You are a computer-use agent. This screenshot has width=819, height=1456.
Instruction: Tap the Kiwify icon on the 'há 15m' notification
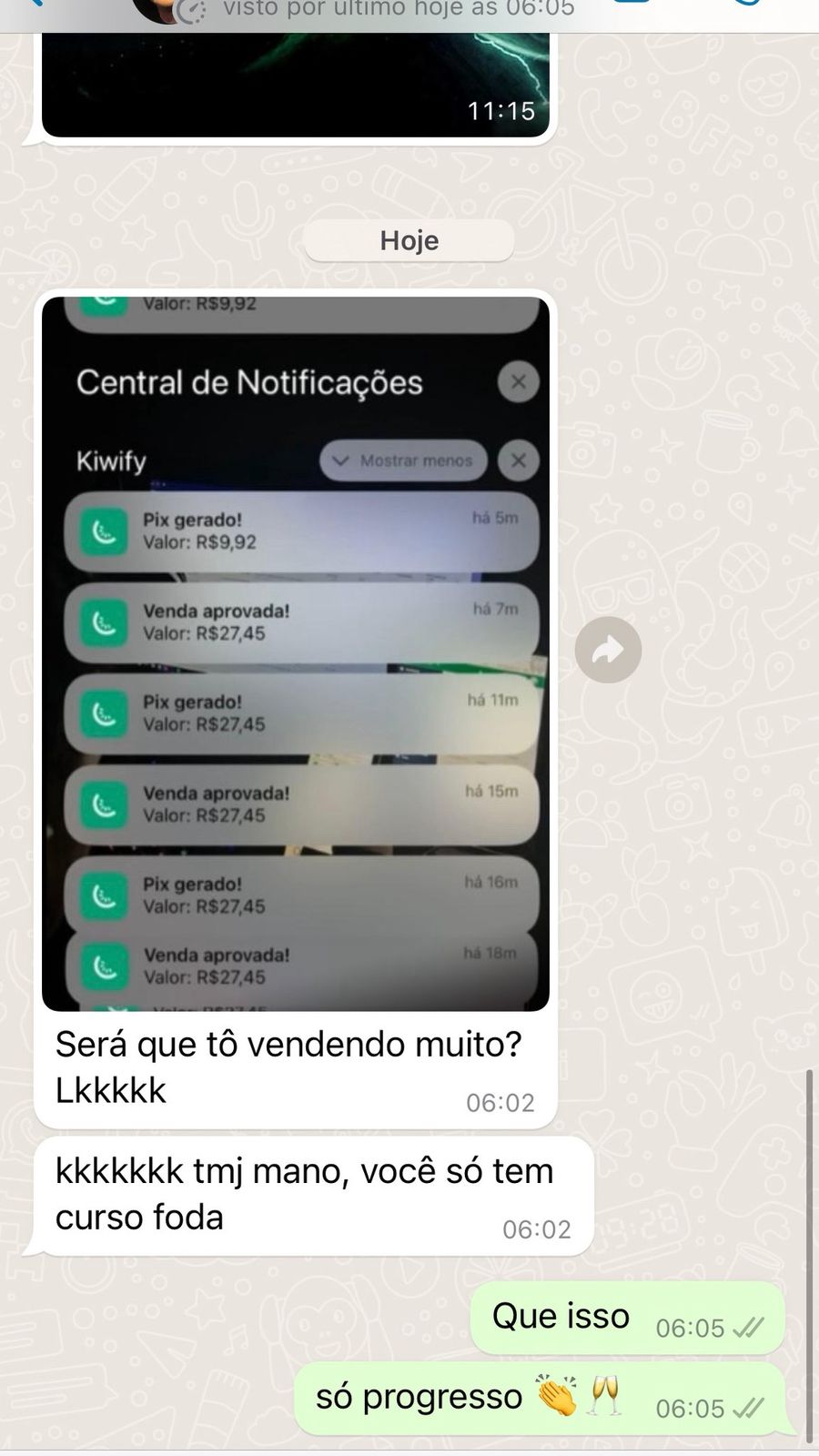pos(105,804)
